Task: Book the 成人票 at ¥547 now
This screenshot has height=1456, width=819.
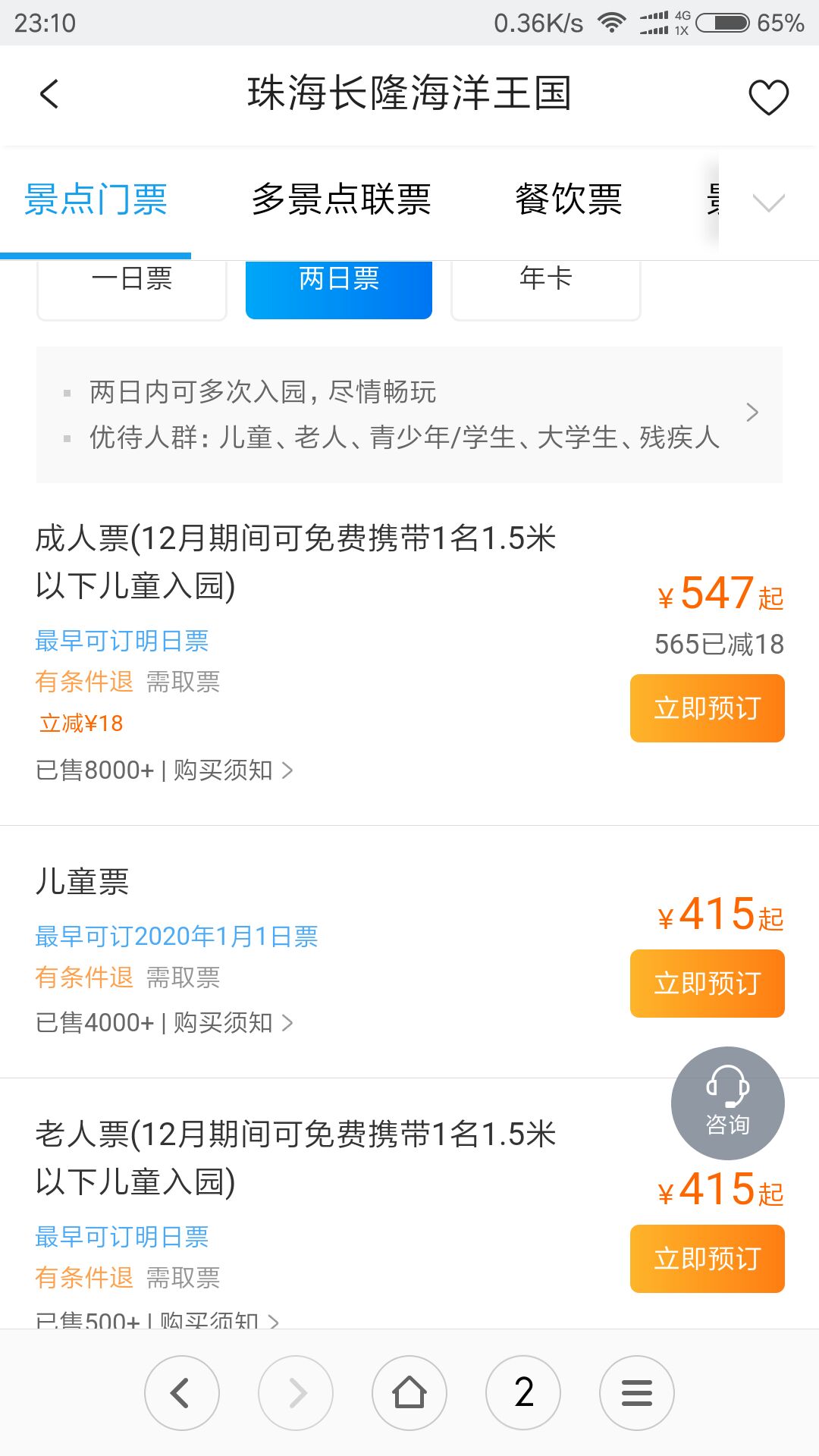Action: coord(707,708)
